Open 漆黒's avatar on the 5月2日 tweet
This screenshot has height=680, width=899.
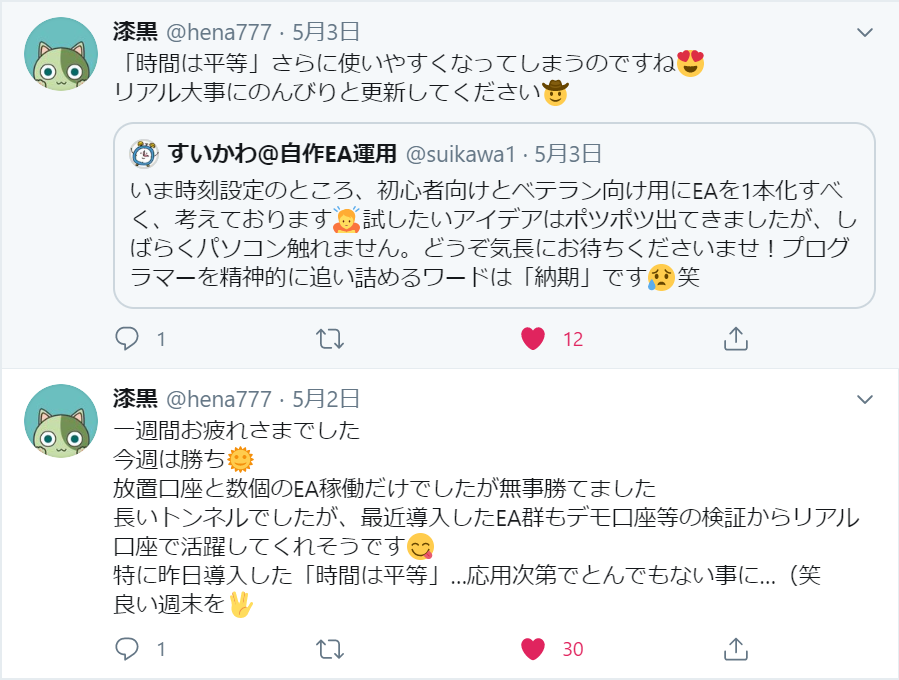61,420
